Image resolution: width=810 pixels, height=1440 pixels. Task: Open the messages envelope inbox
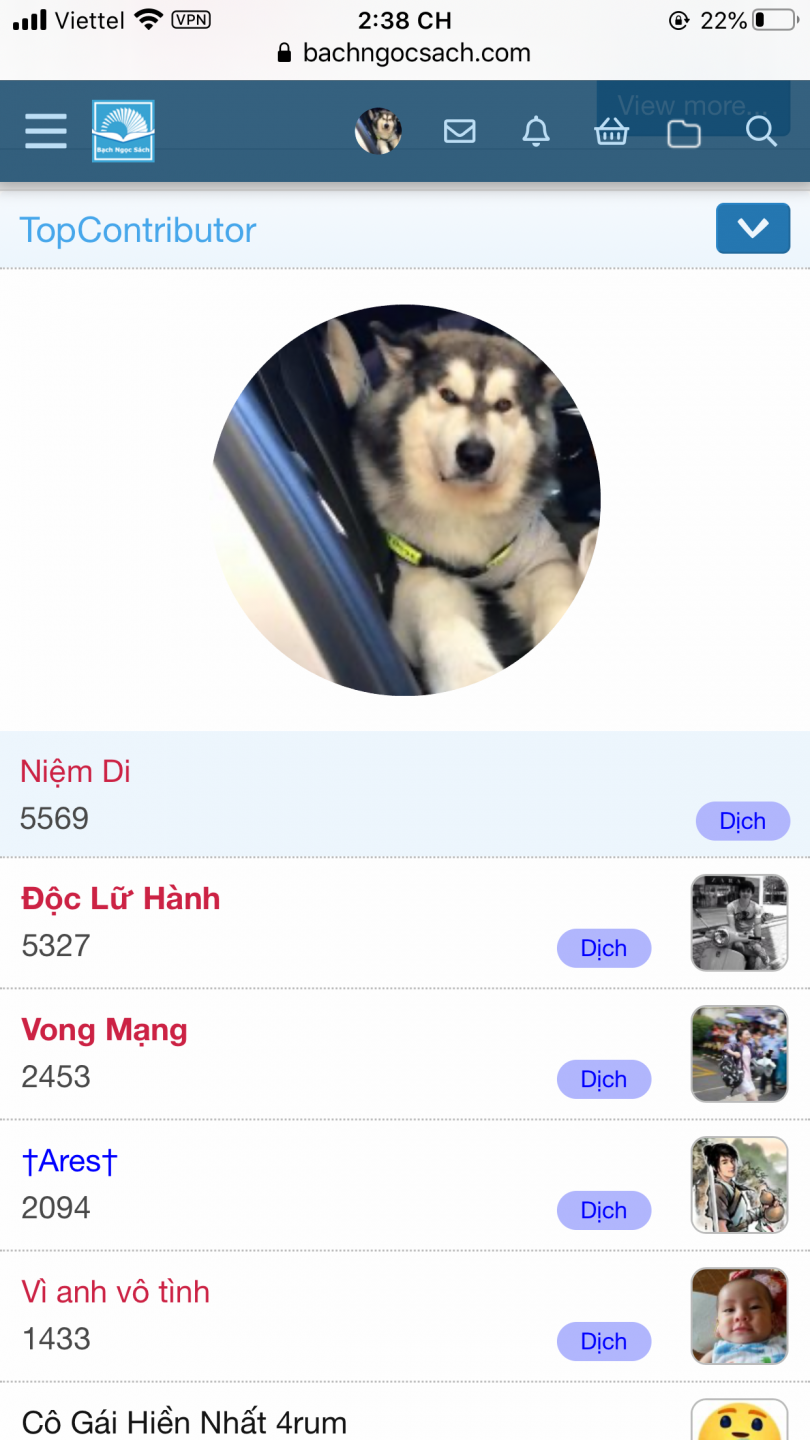459,131
